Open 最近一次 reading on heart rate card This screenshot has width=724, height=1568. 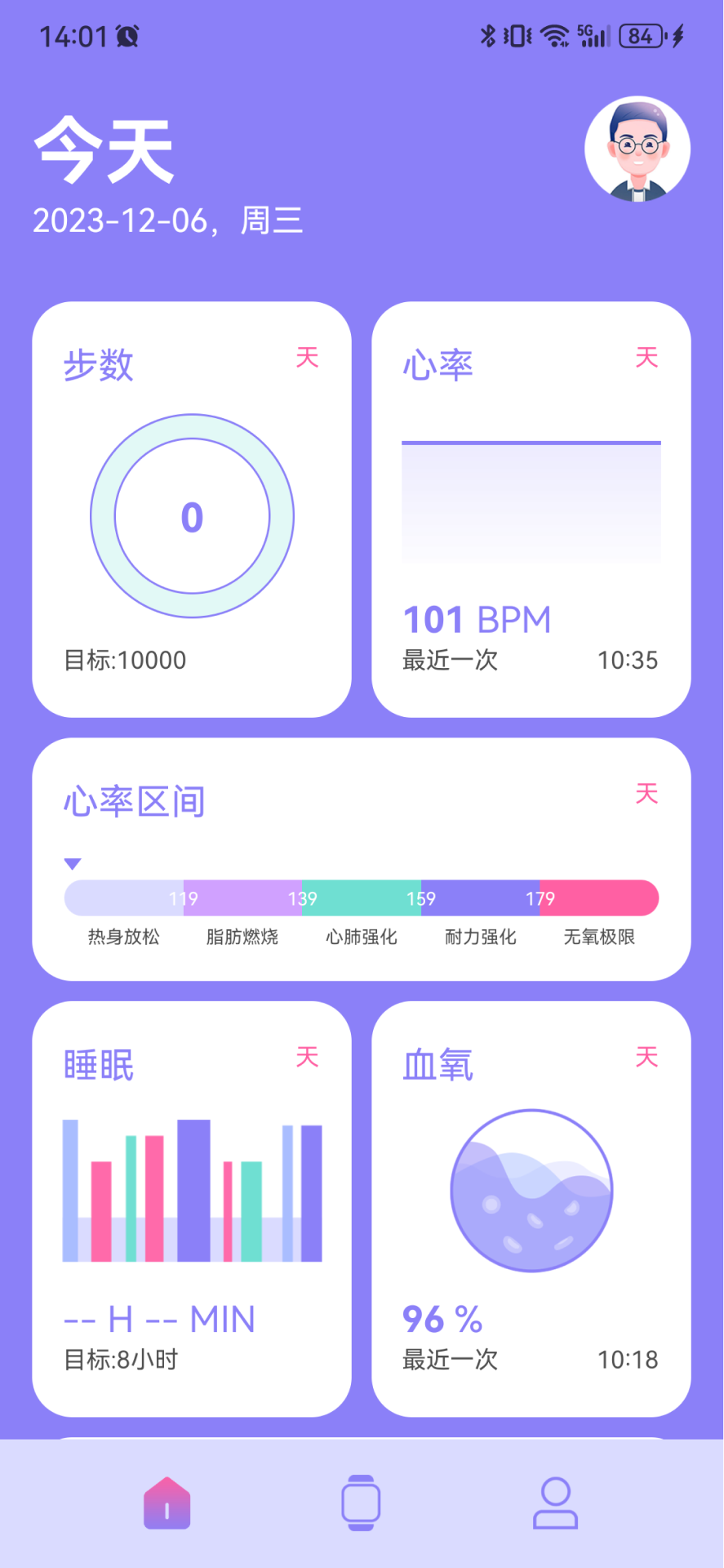449,661
